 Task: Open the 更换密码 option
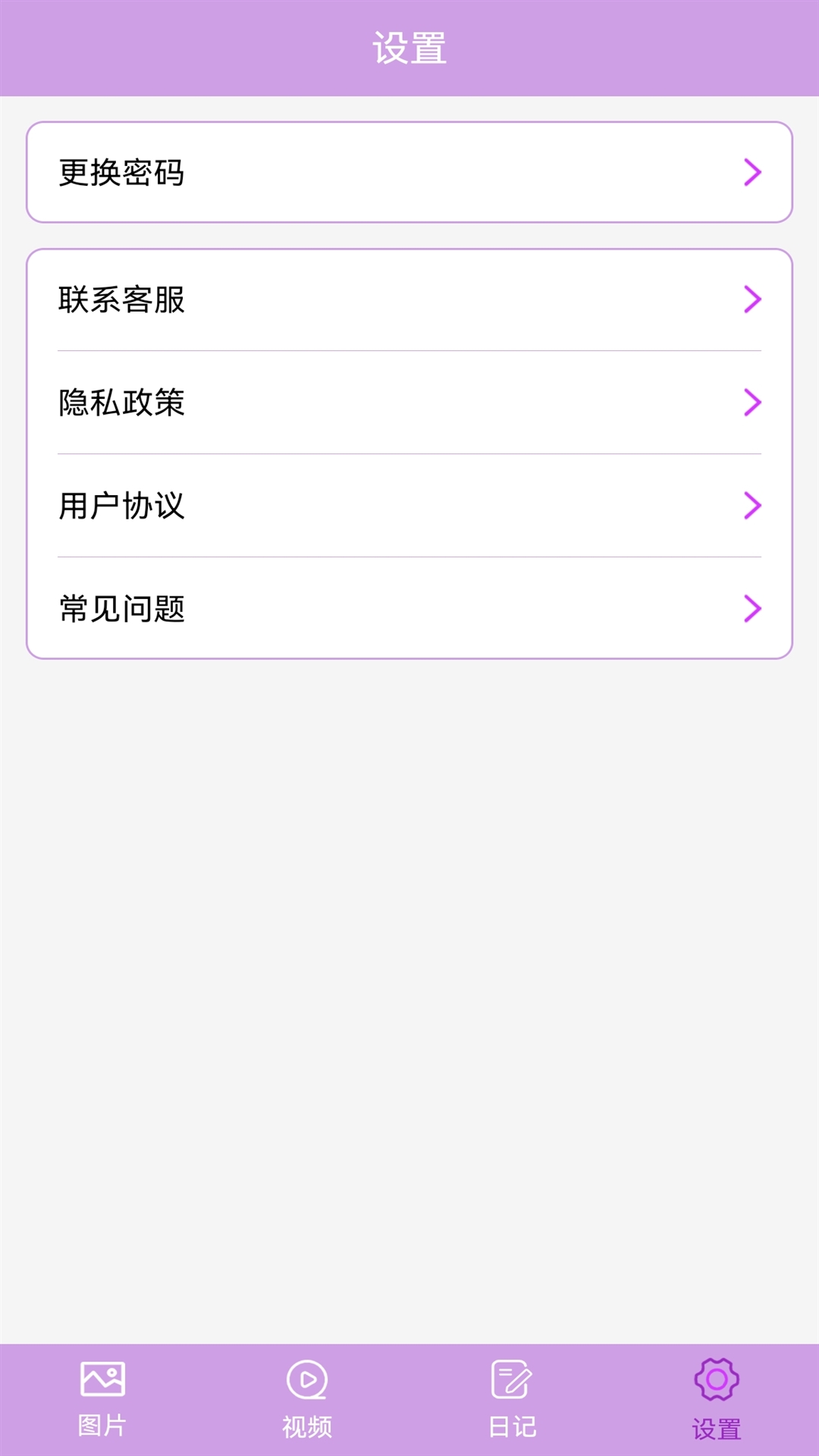coord(409,173)
